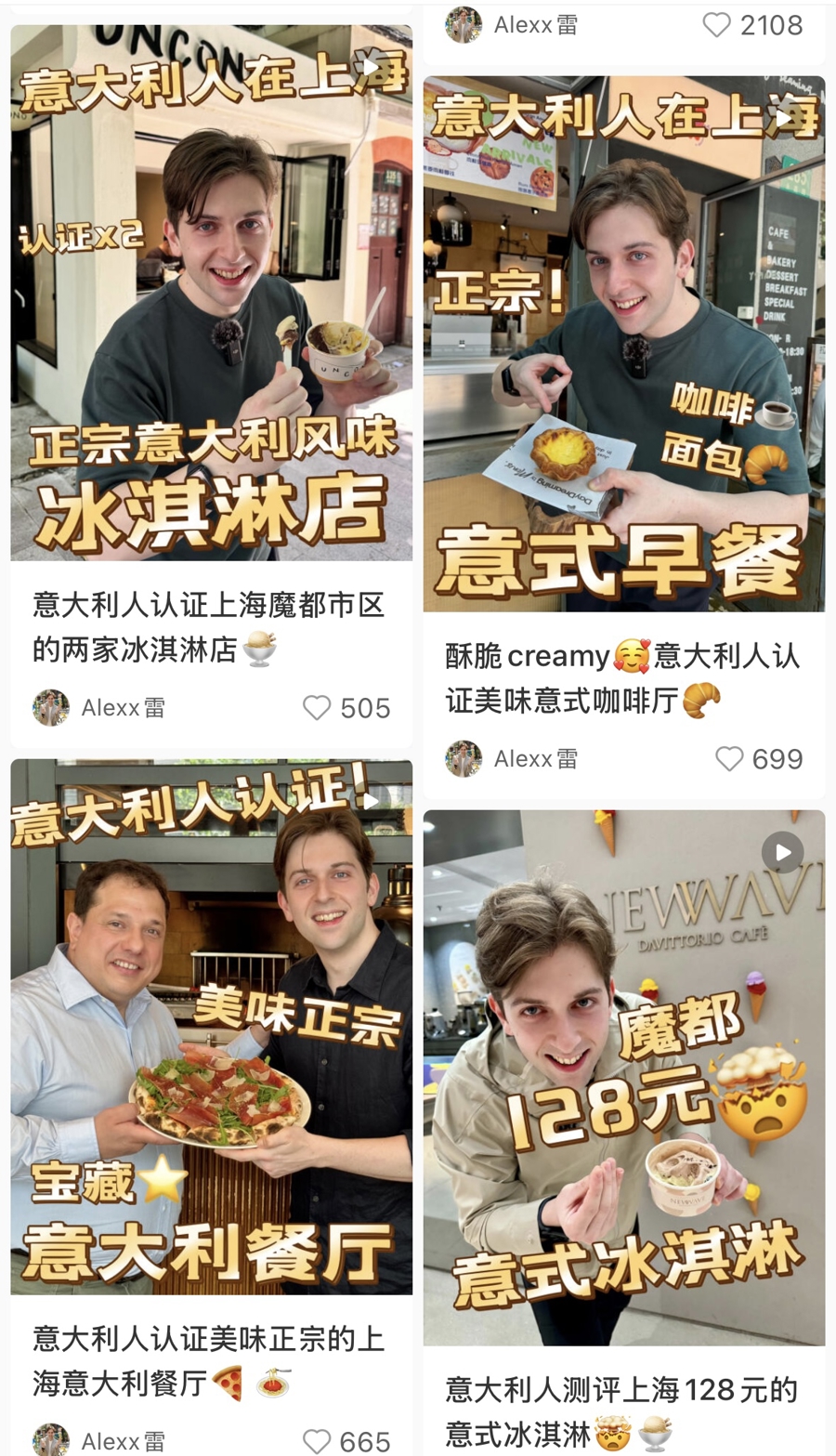Viewport: 836px width, 1456px height.
Task: Open the 128元 意式冰淇淋 video post
Action: [623, 1078]
